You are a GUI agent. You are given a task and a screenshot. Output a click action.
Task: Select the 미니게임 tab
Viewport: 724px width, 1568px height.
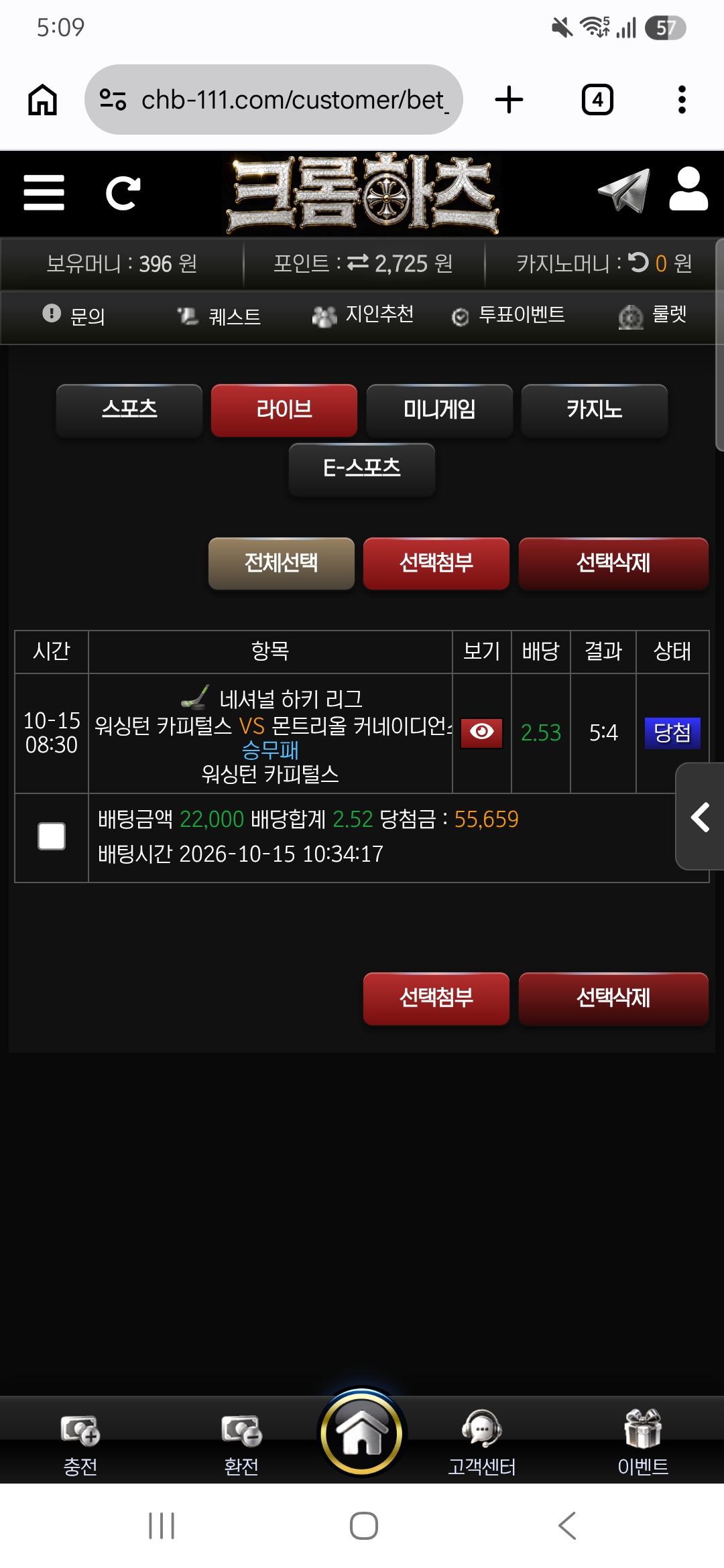point(440,410)
